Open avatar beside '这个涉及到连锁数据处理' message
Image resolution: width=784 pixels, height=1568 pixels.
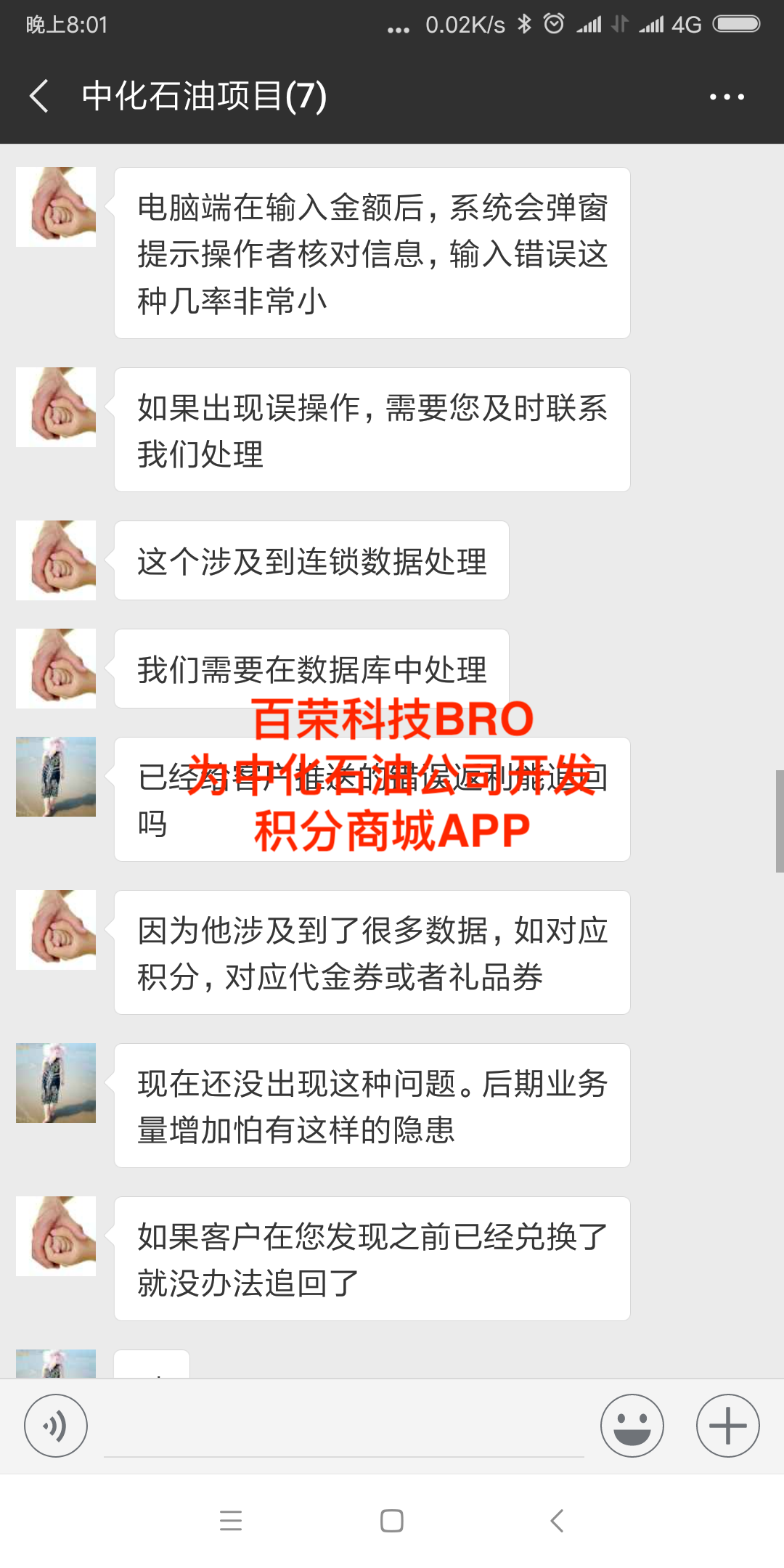click(x=56, y=560)
